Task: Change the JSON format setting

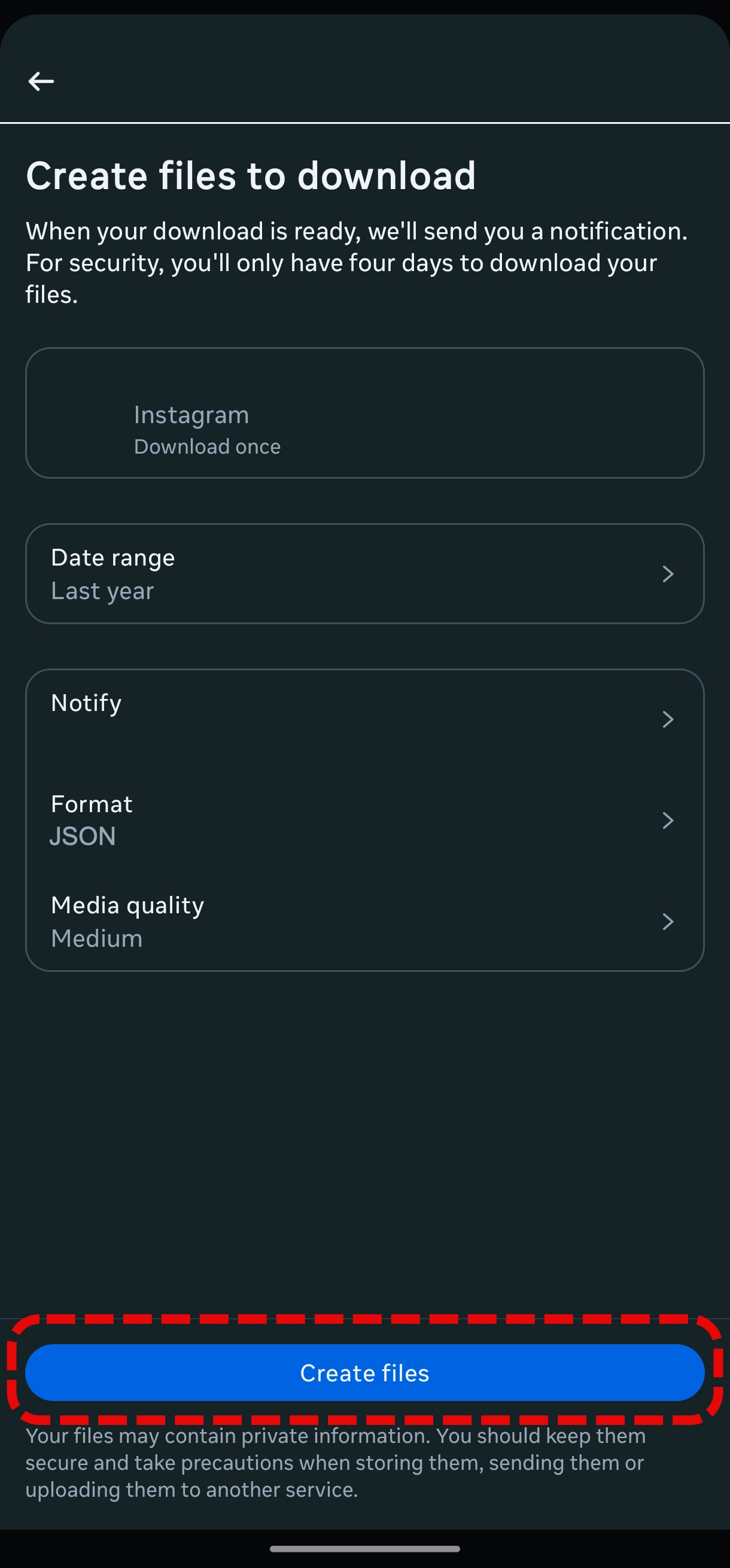Action: (x=365, y=820)
